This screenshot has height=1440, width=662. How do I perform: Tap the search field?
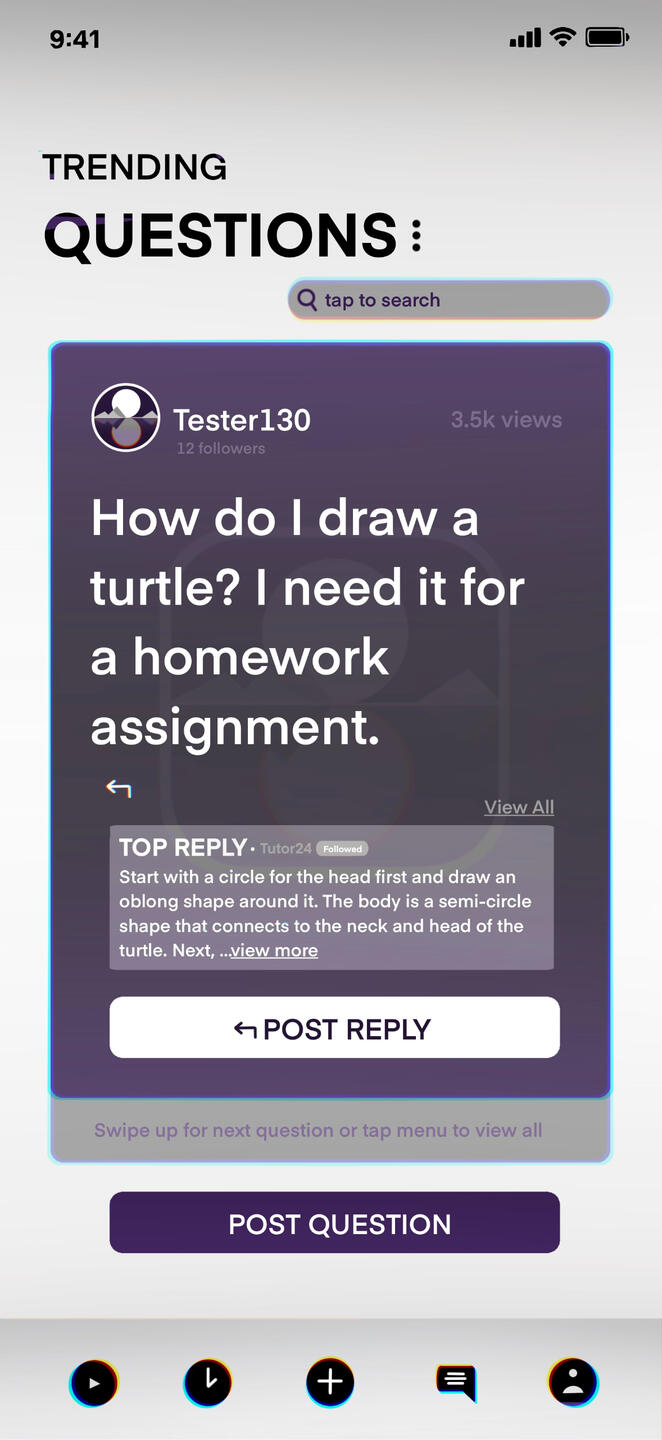point(449,300)
